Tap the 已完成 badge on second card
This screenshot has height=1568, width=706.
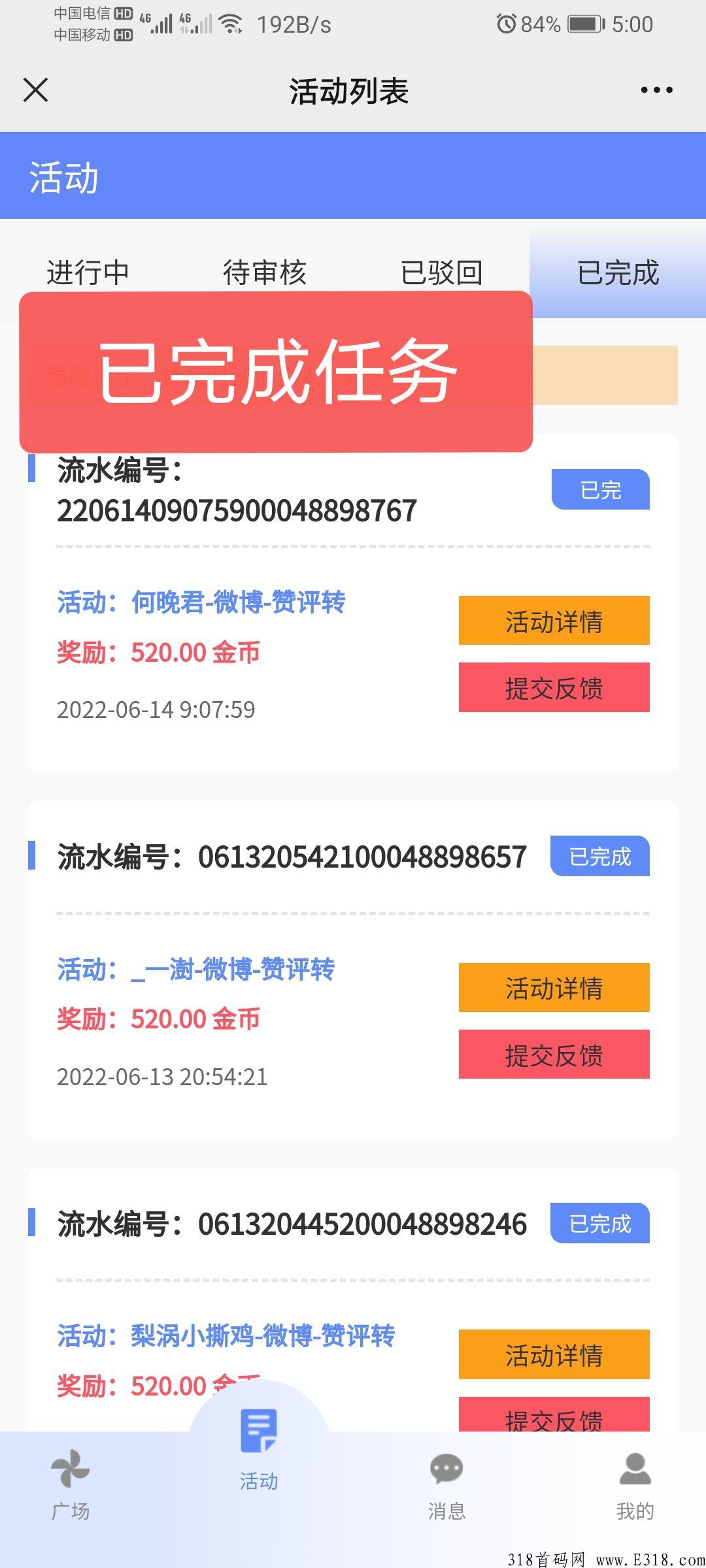coord(598,857)
